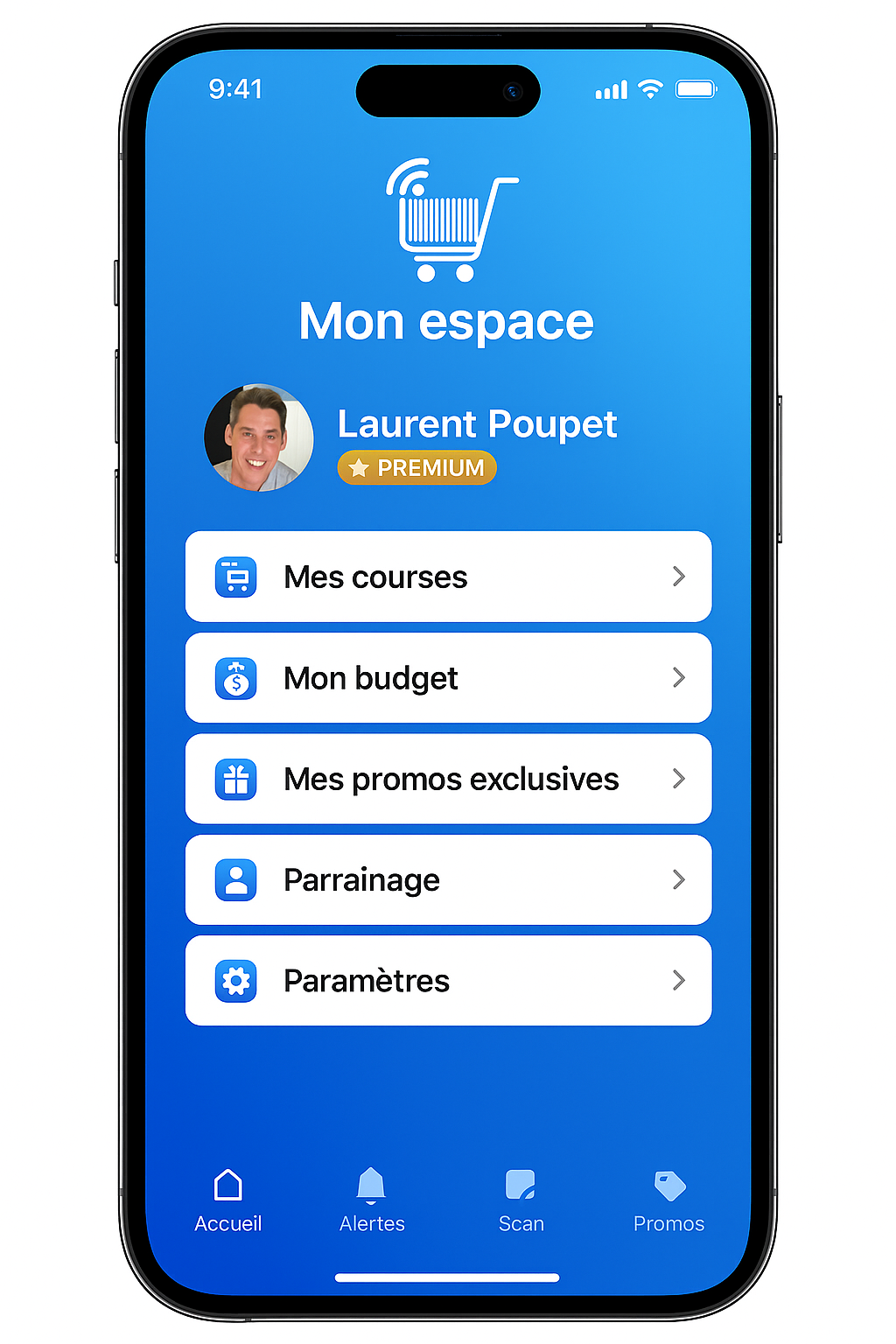Open the Mon budget row
The image size is (896, 1344).
448,678
